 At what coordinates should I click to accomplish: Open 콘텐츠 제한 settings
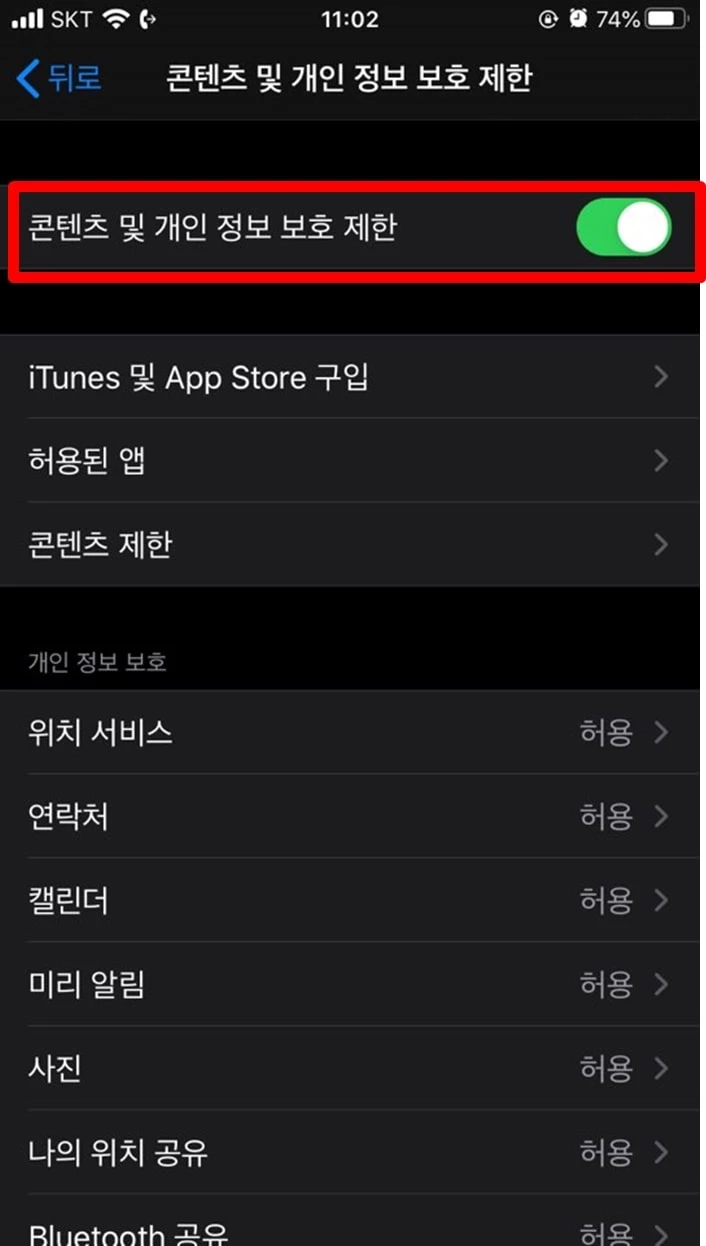point(350,545)
